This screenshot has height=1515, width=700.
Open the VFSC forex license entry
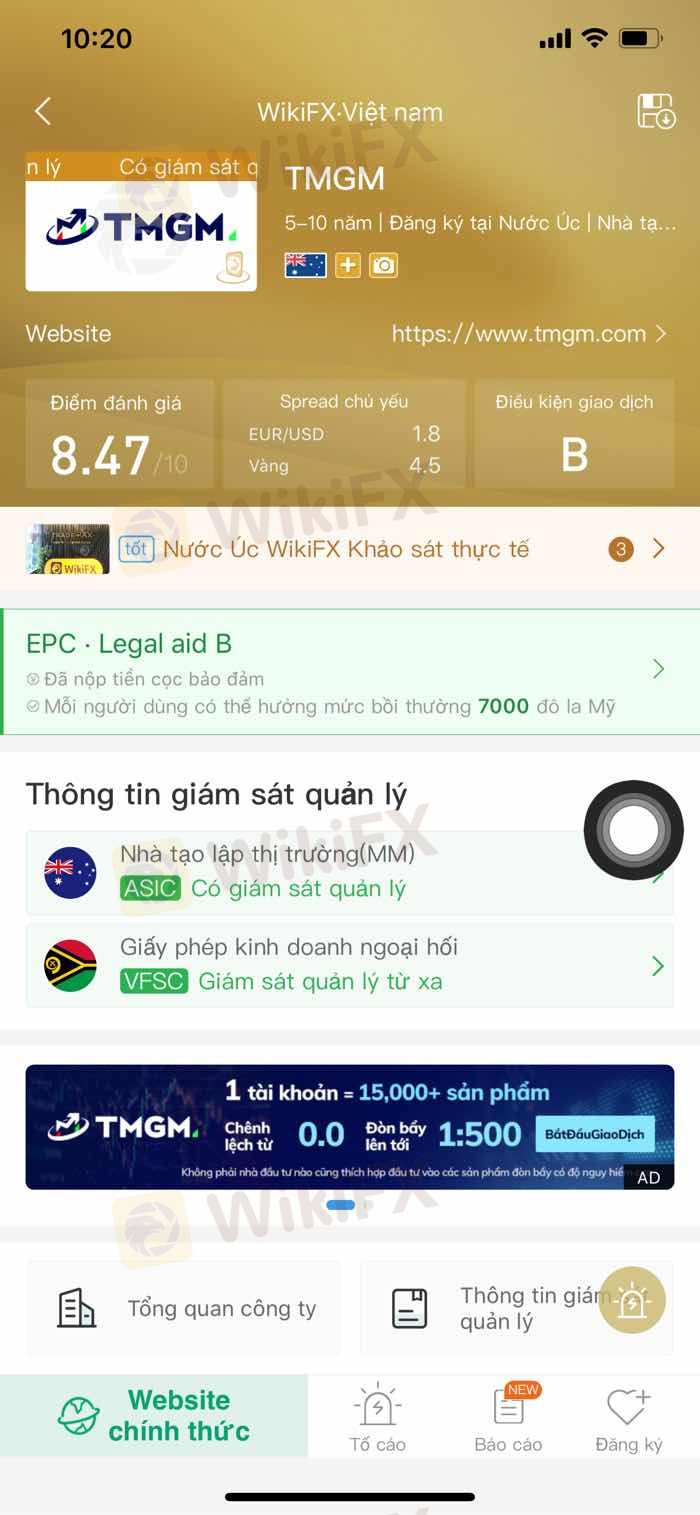(x=350, y=965)
